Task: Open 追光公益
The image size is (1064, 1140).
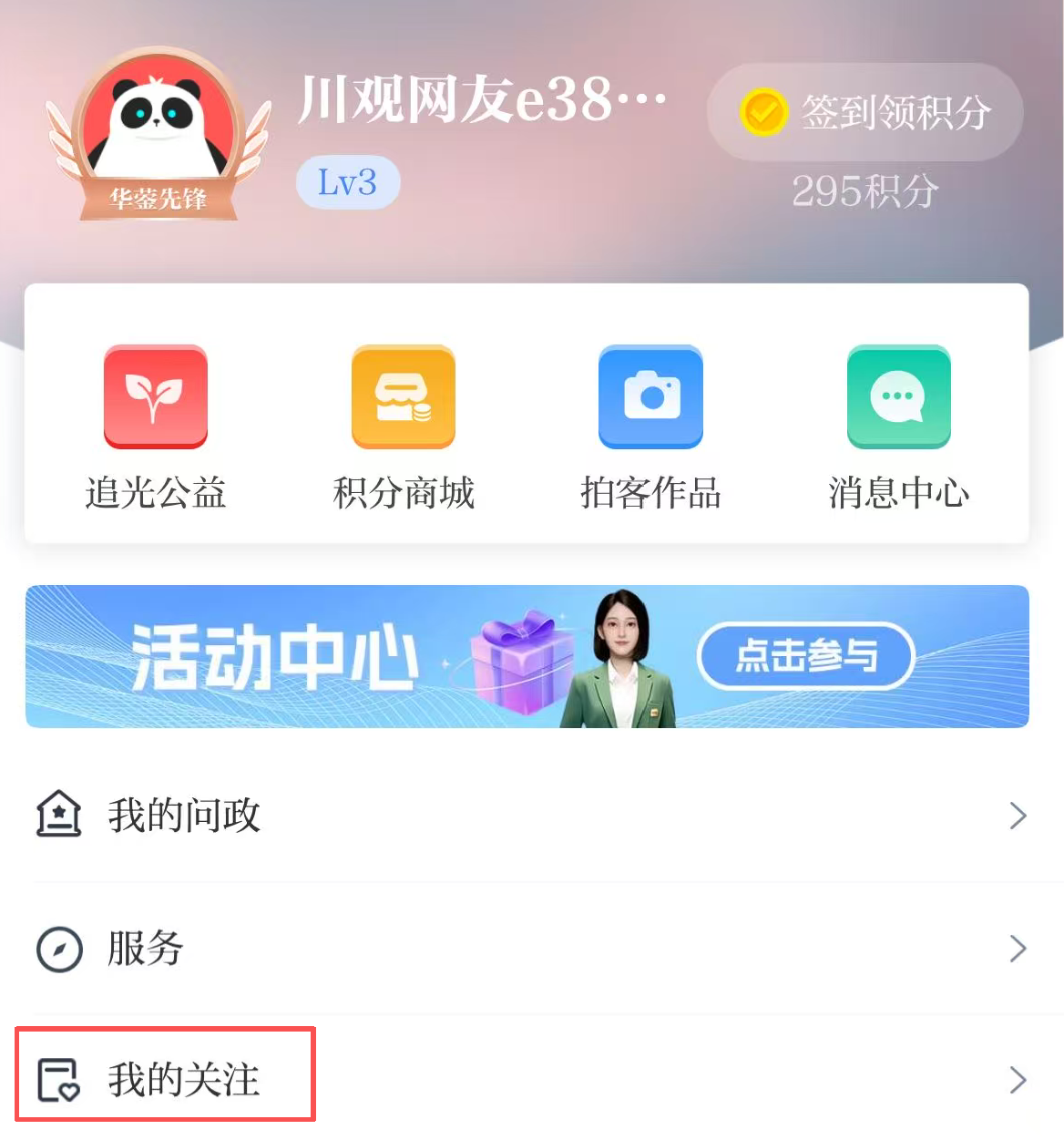Action: pyautogui.click(x=156, y=426)
